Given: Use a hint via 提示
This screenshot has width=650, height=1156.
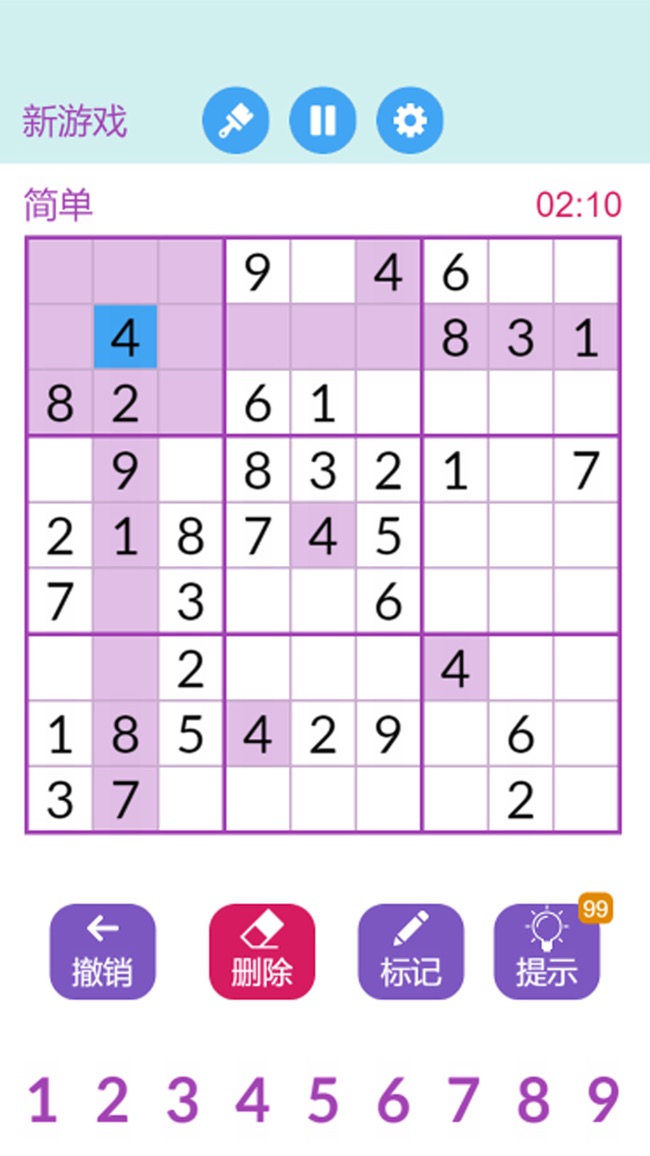Looking at the screenshot, I should coord(547,952).
